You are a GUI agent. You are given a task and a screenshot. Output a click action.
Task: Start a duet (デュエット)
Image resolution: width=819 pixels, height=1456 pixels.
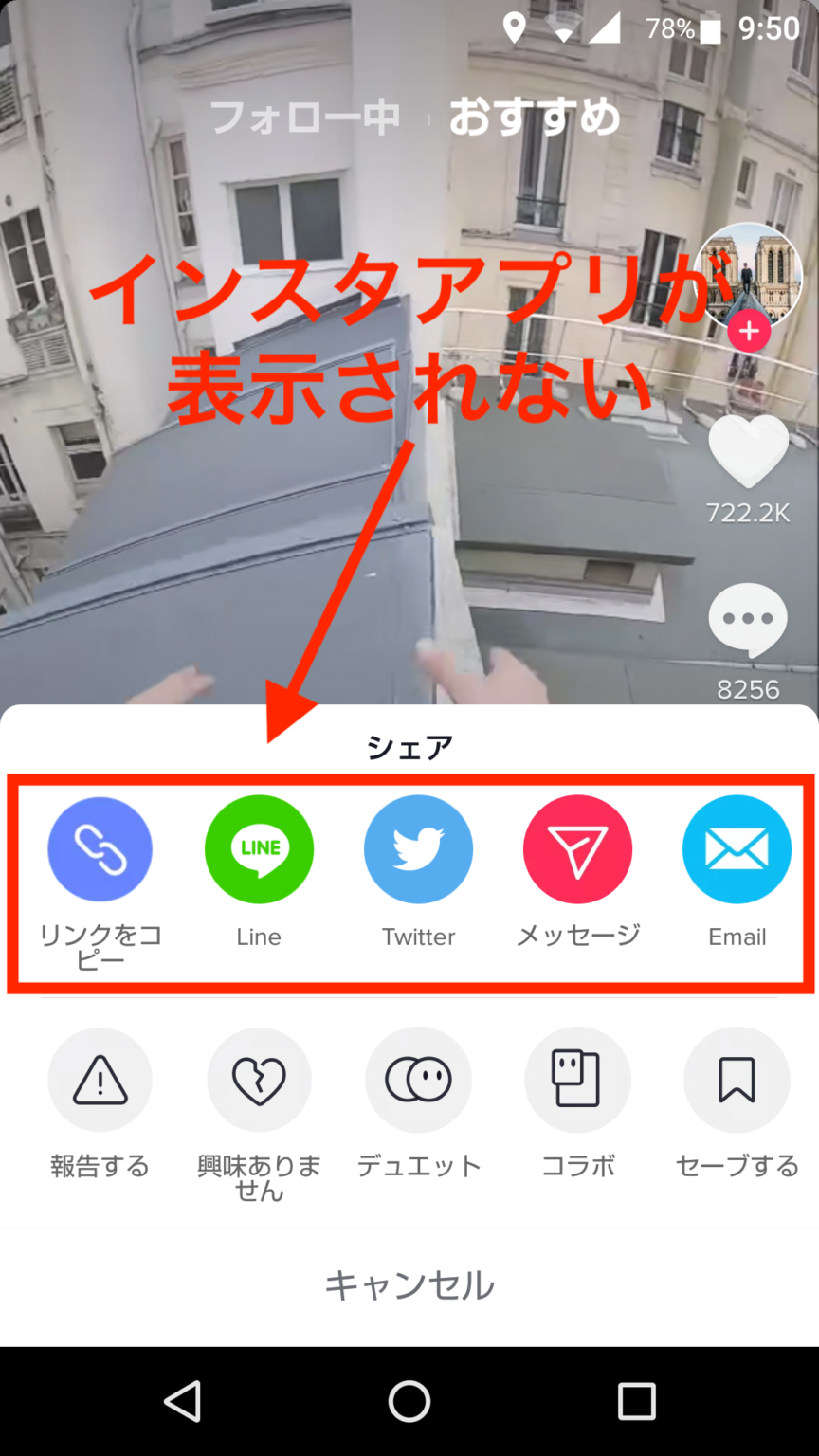[x=418, y=1081]
